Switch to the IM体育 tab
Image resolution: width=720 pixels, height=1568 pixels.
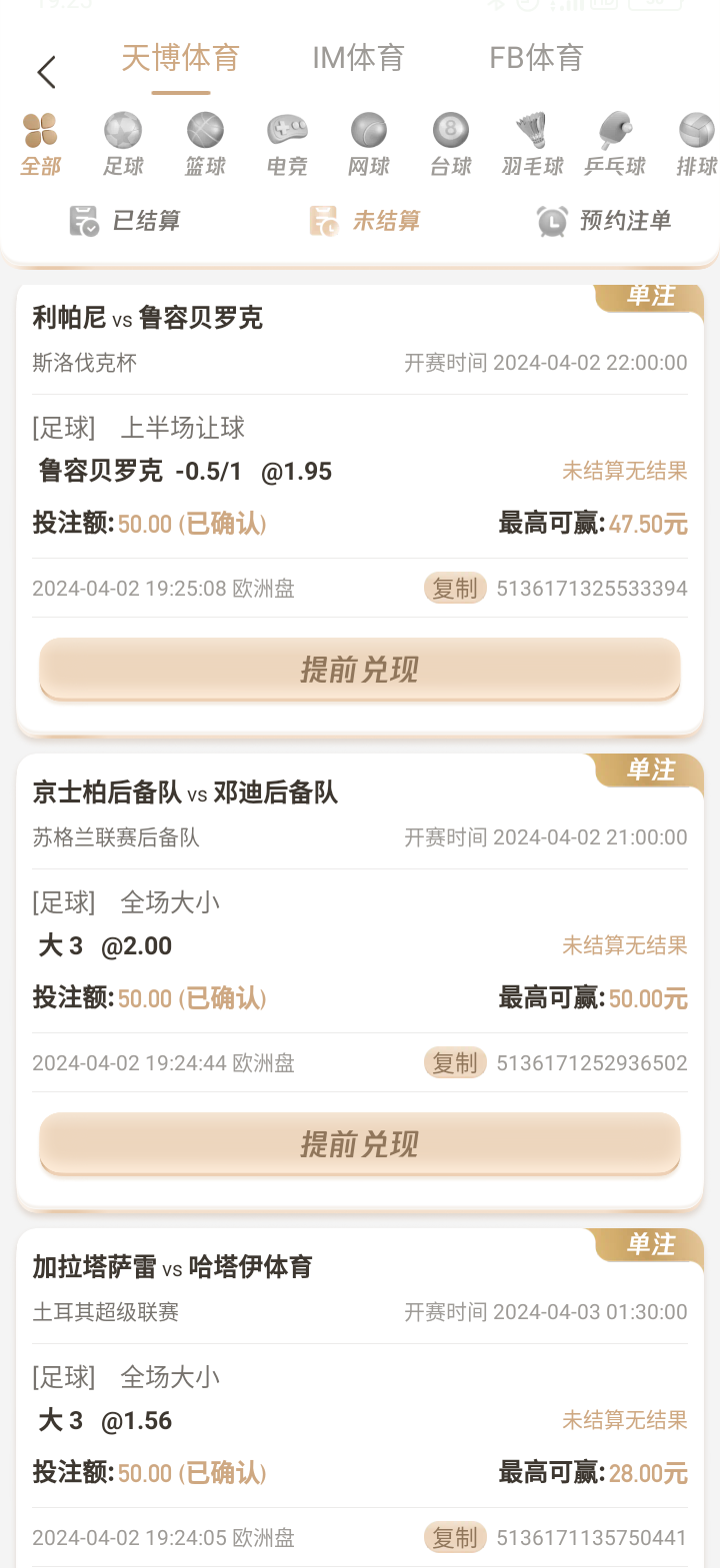pos(358,58)
